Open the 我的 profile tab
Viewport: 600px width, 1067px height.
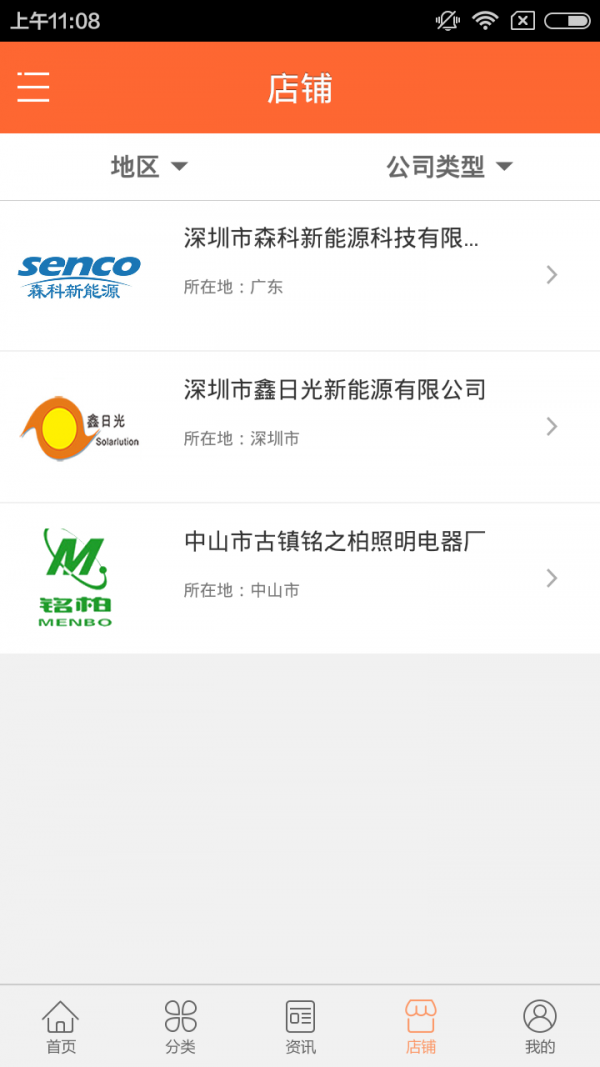(x=540, y=1027)
